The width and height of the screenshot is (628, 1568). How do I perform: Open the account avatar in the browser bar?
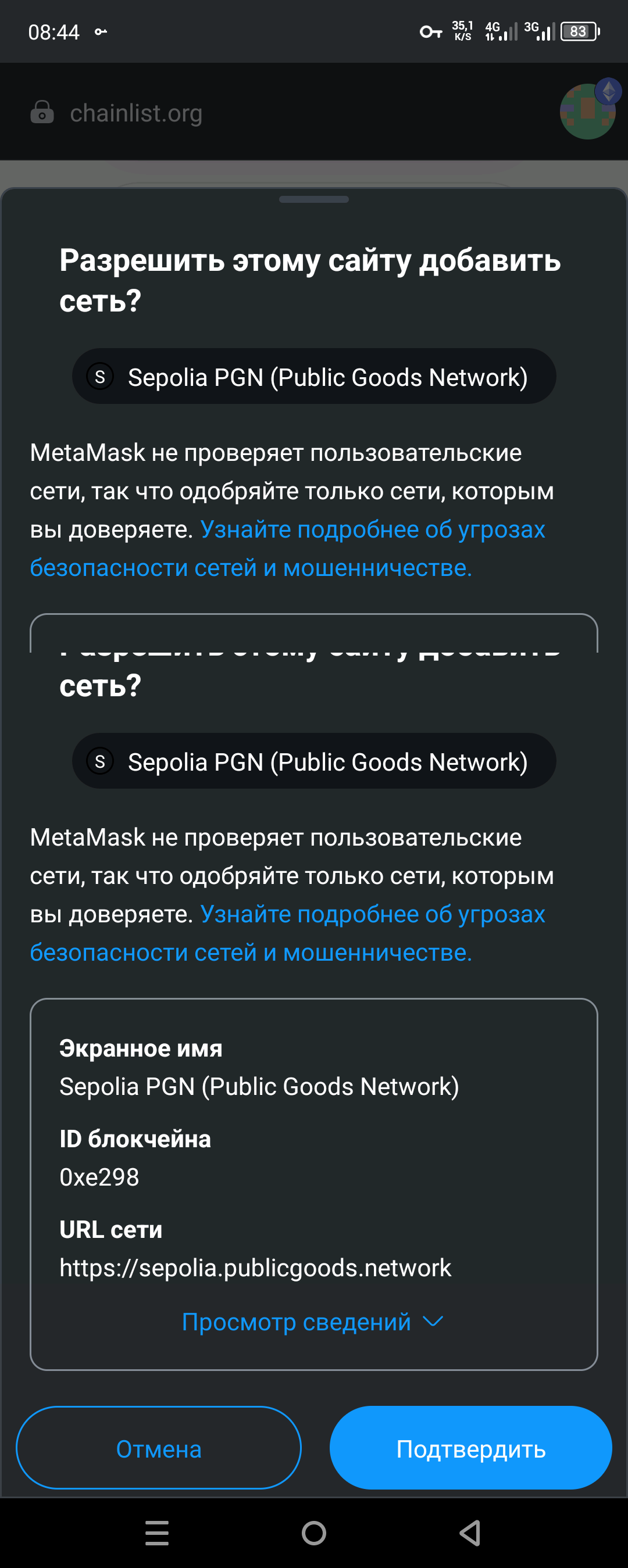(587, 112)
